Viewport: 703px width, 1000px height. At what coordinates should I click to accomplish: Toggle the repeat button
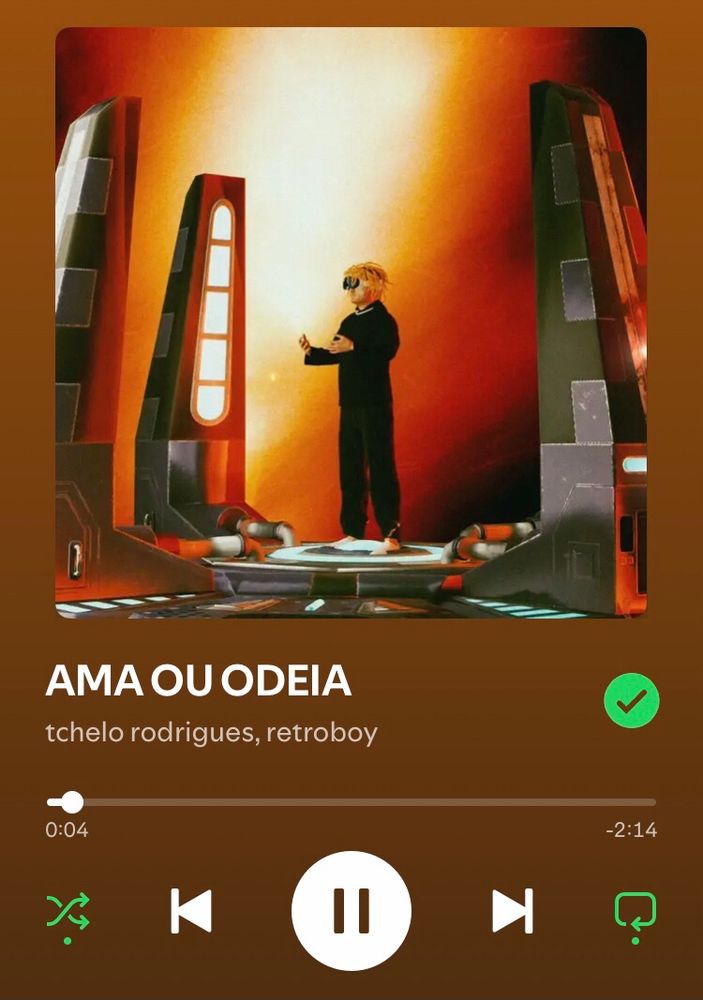point(635,912)
